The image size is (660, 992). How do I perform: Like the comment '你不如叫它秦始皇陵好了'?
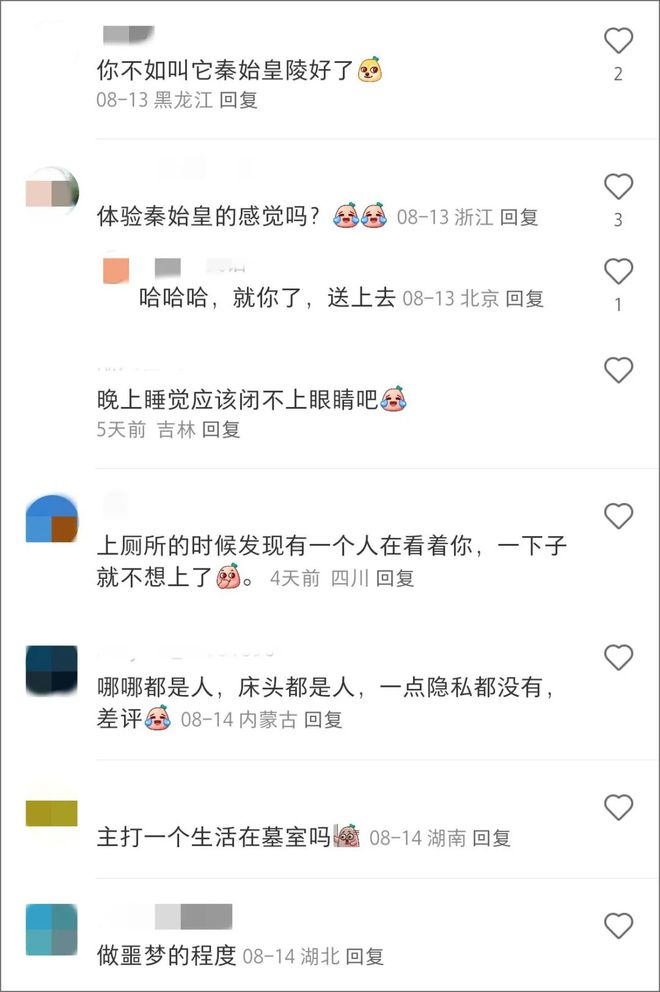619,41
